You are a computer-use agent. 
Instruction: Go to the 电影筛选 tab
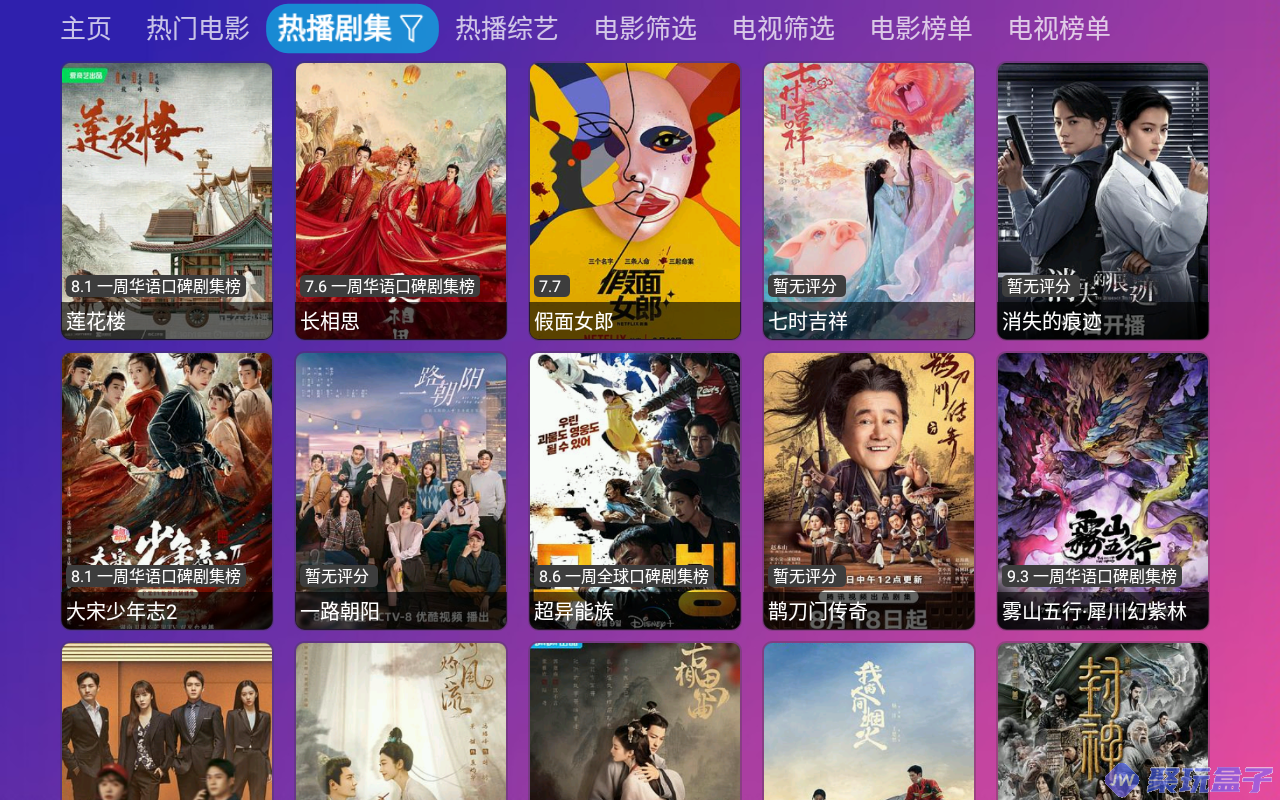[645, 28]
